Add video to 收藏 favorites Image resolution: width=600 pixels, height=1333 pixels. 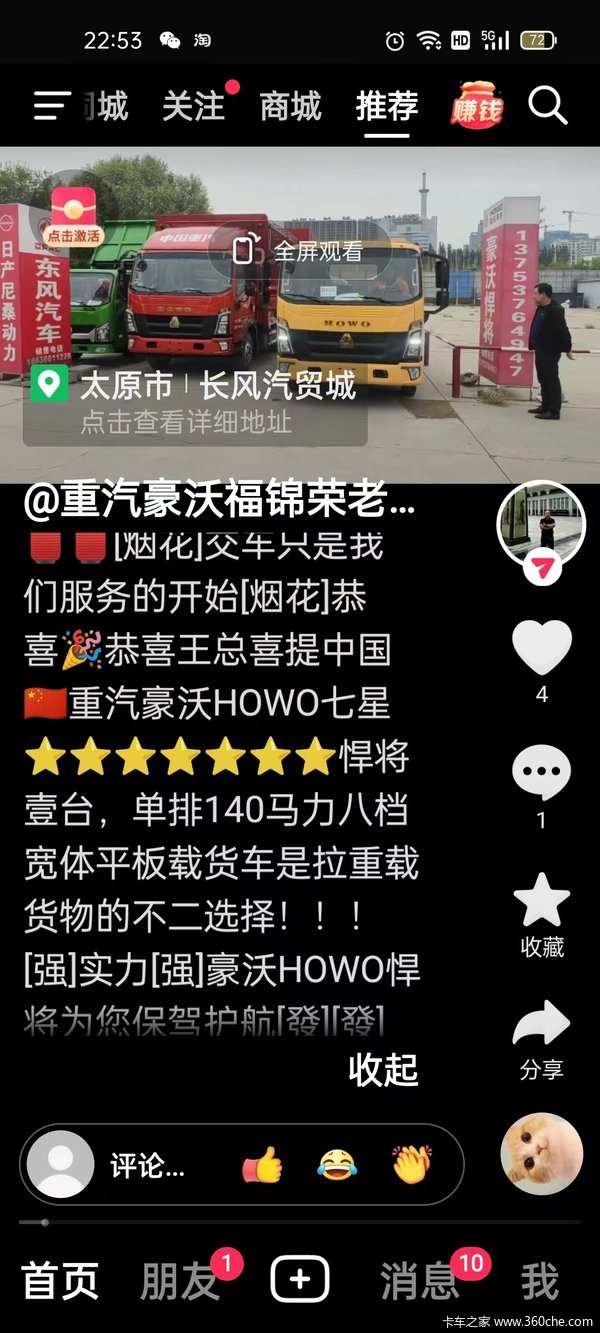coord(541,903)
